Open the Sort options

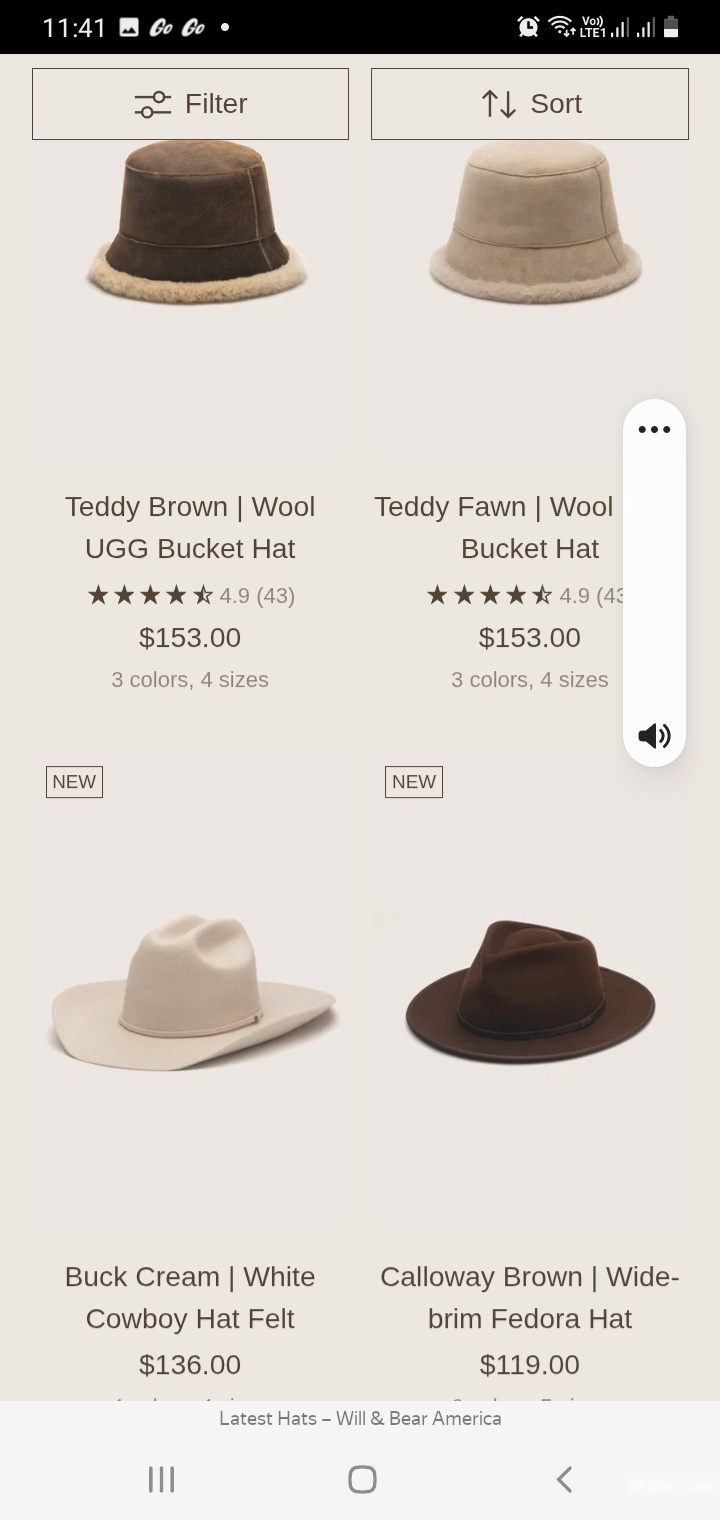coord(529,104)
